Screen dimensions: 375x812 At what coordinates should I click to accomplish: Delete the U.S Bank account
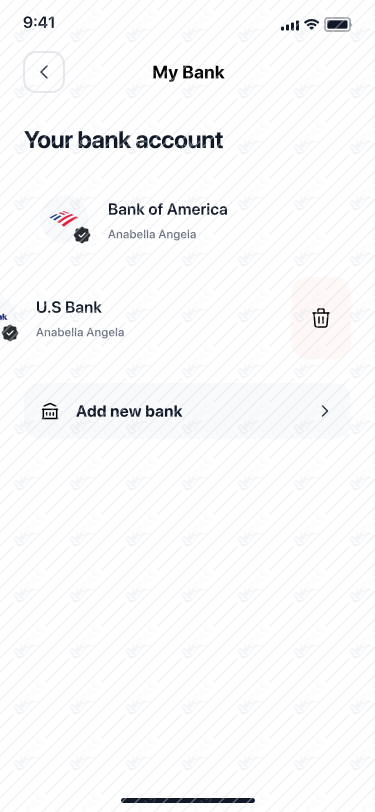pos(321,318)
